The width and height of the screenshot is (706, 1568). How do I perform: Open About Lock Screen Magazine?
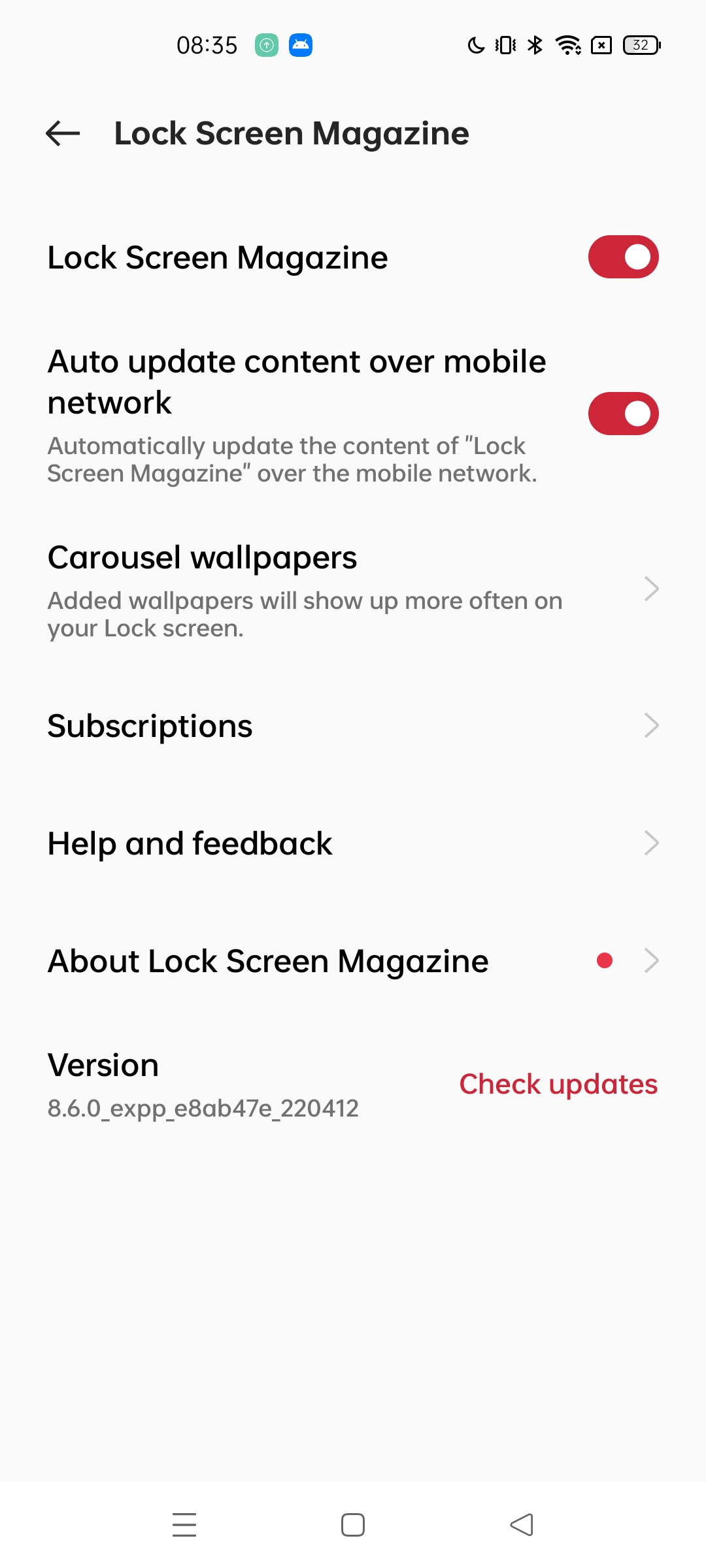point(353,961)
